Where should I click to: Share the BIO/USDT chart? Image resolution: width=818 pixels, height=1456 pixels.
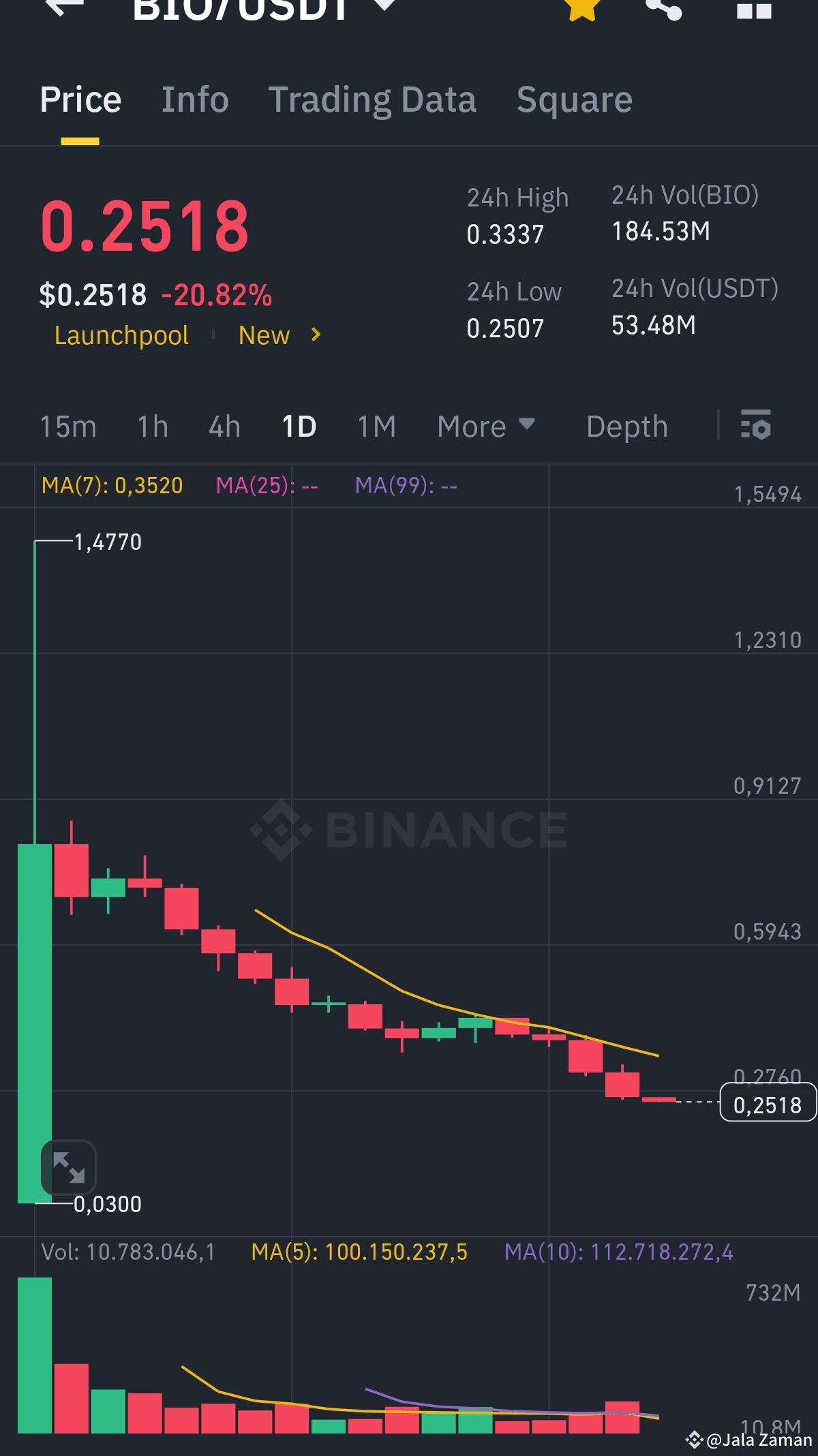tap(665, 10)
